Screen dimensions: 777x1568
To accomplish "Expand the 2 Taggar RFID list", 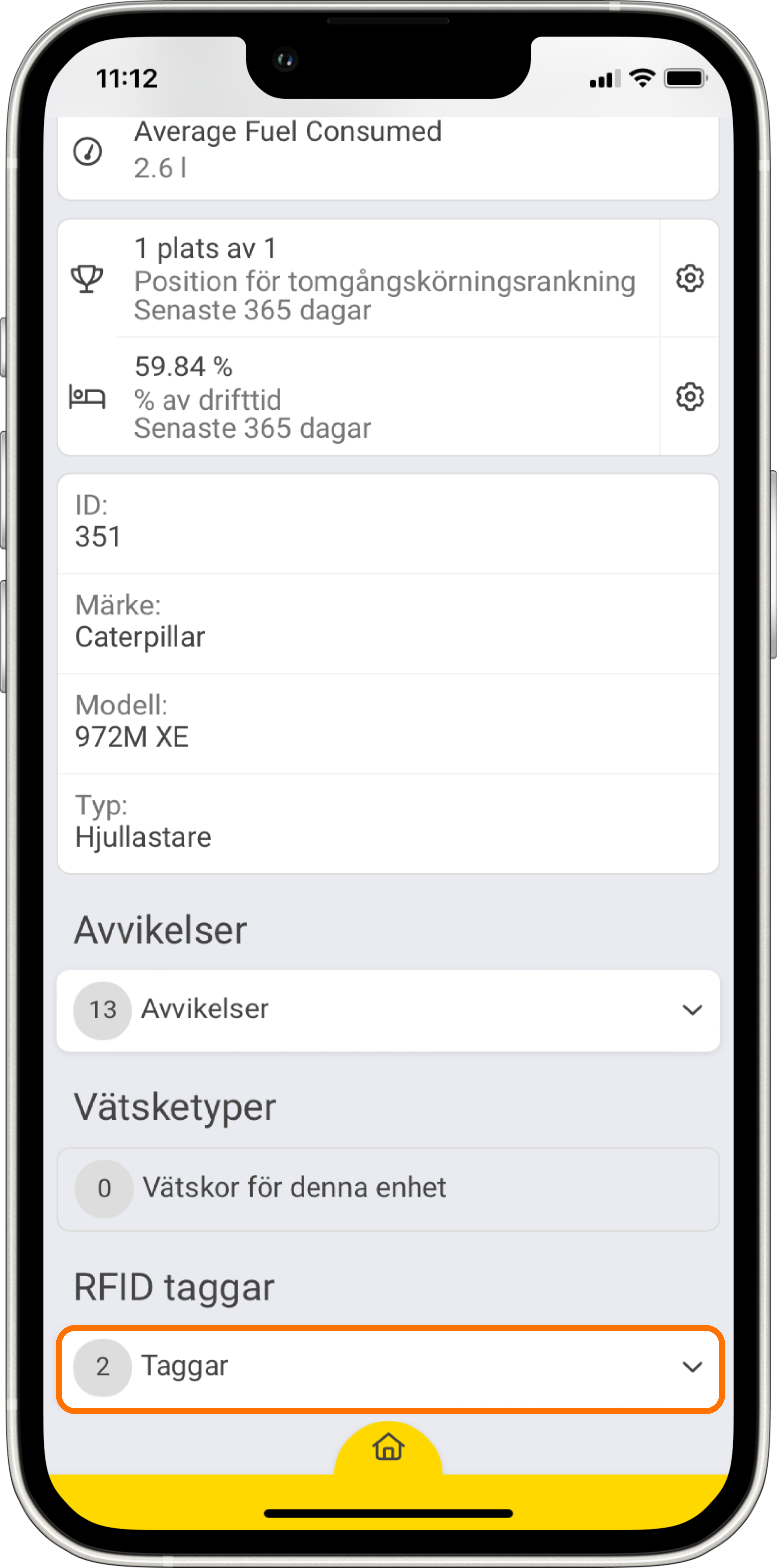I will (691, 1367).
